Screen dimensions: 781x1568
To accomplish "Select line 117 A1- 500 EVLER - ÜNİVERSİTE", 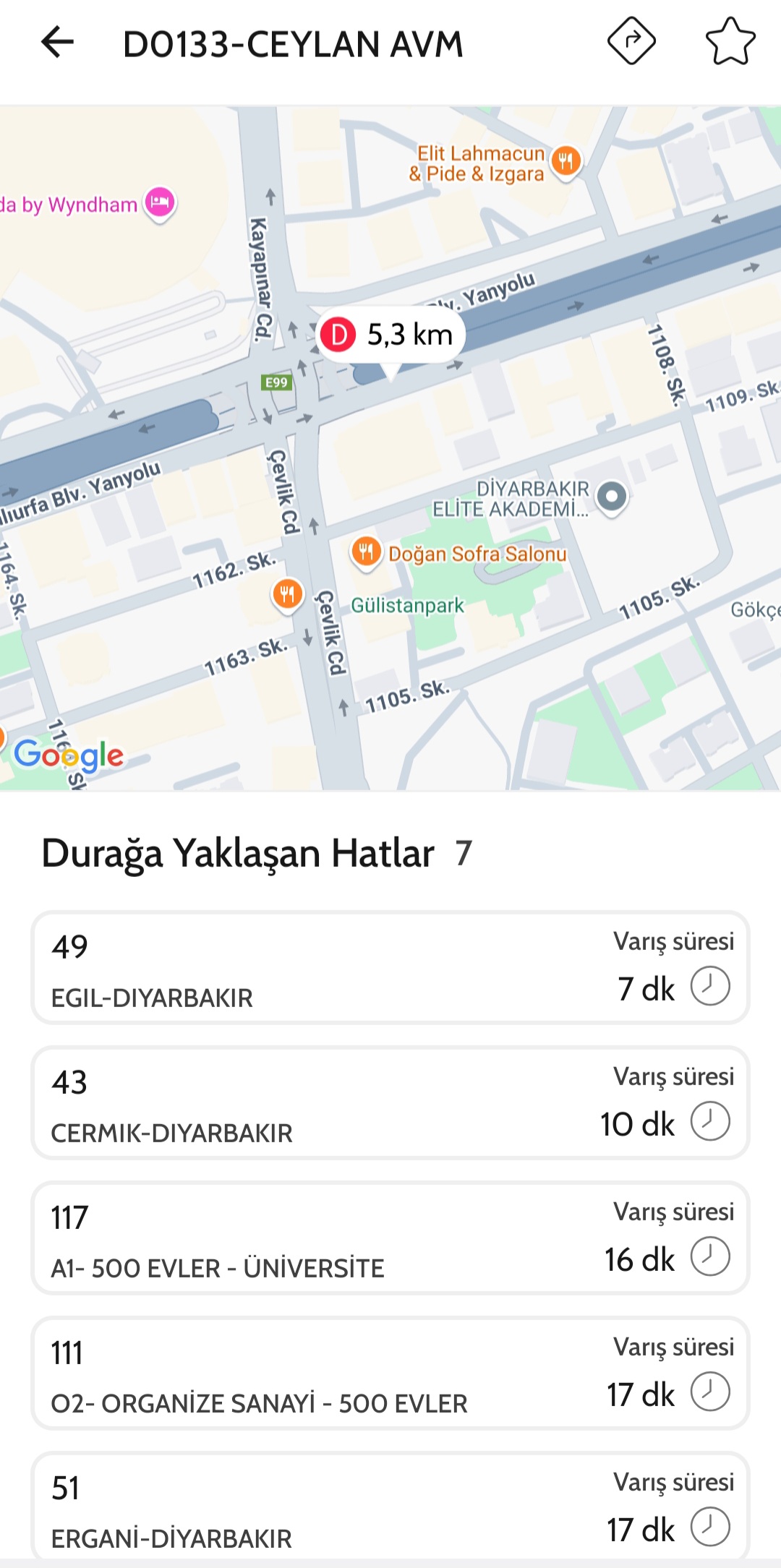I will click(x=390, y=1238).
